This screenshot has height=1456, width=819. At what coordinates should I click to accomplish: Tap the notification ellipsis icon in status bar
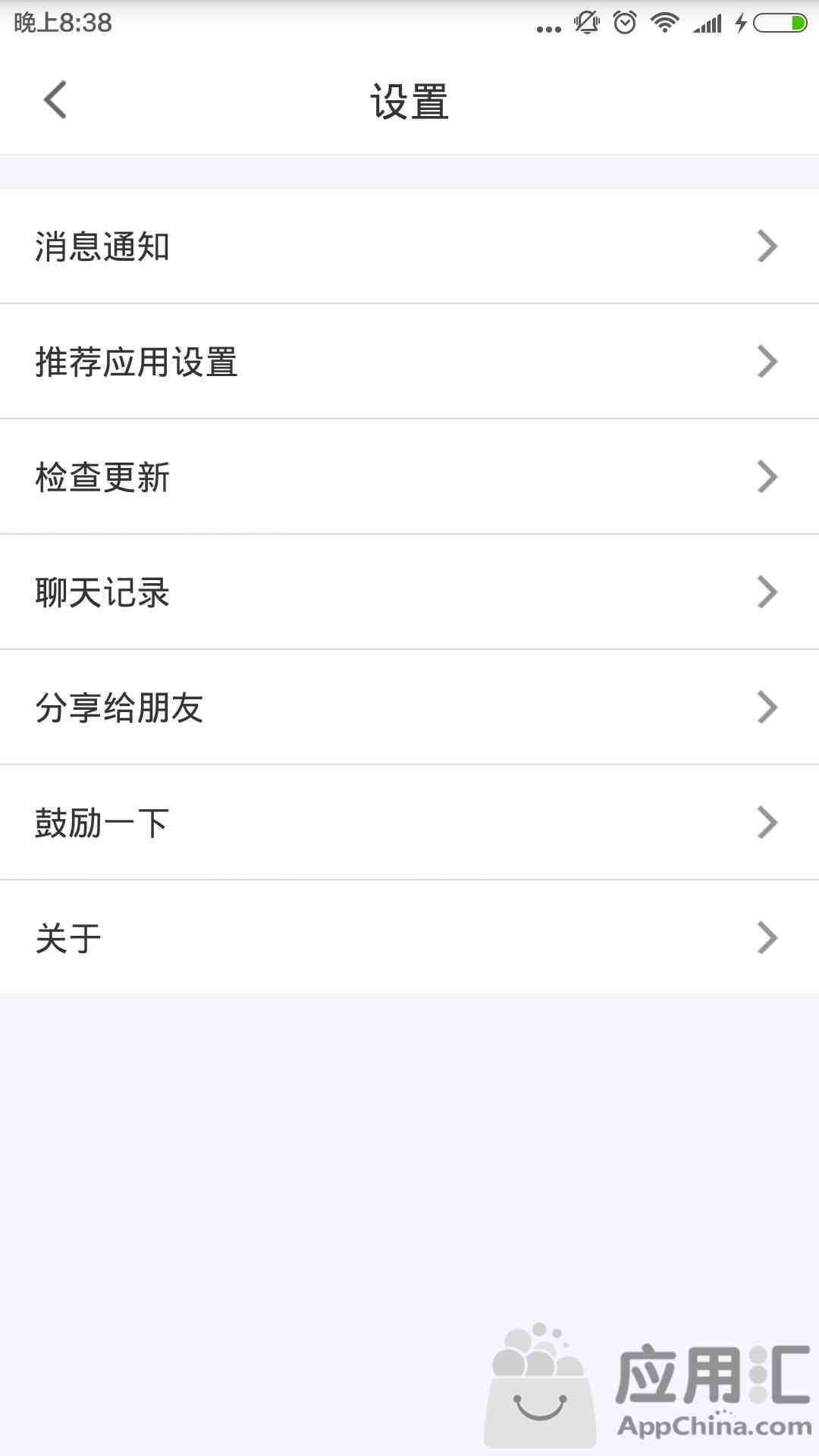pos(548,23)
